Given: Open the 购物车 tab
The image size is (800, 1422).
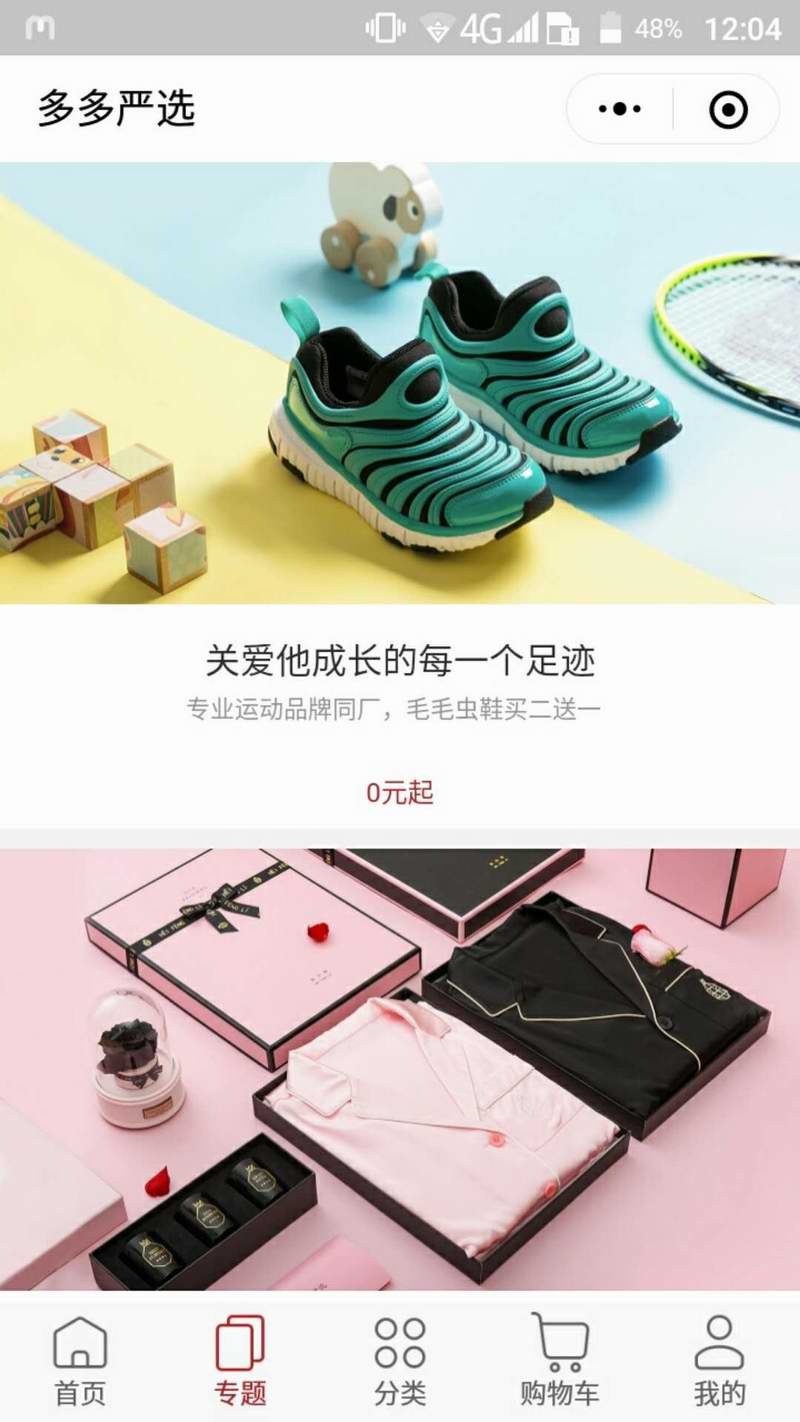Looking at the screenshot, I should pos(560,1360).
